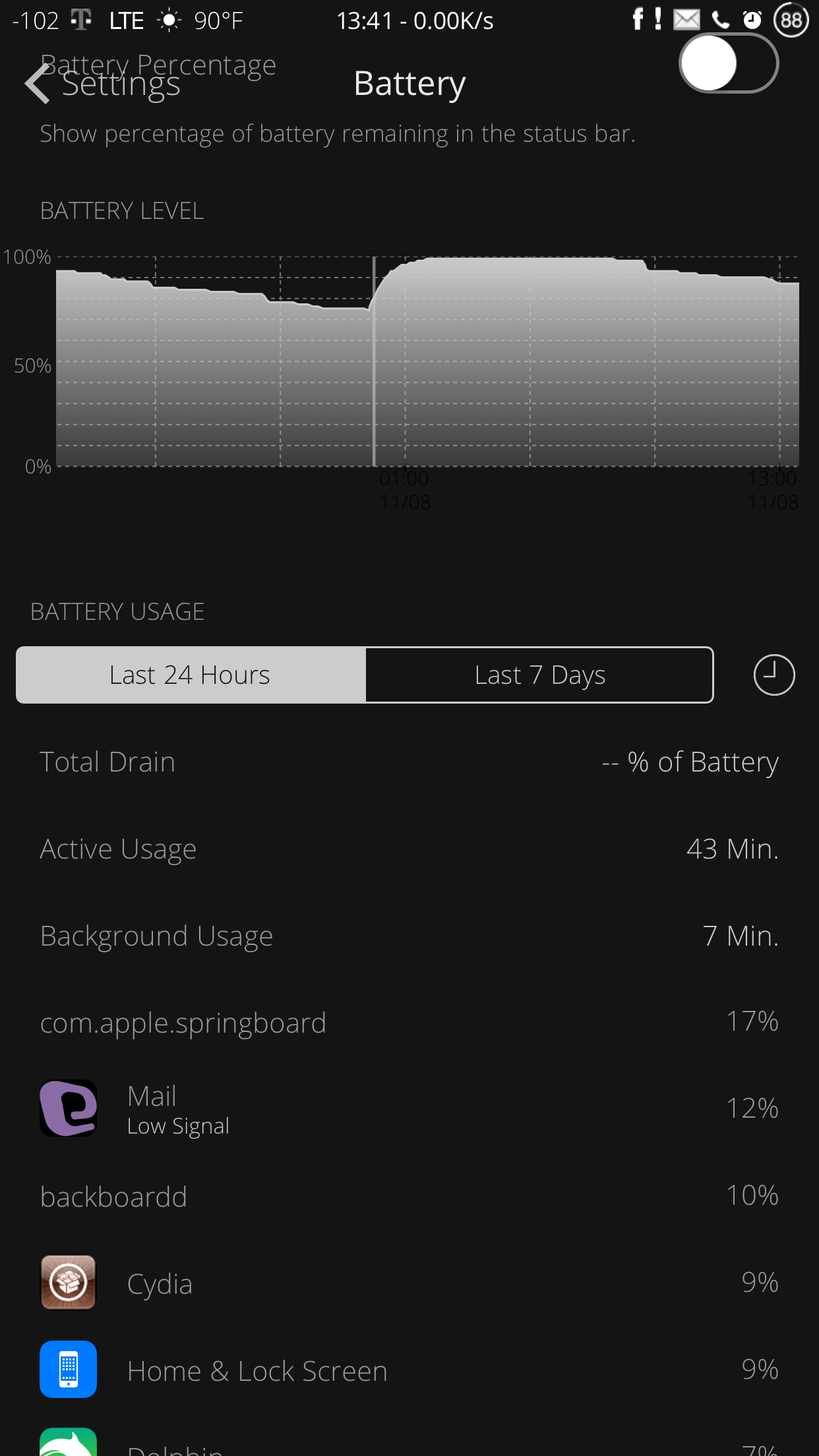Toggle the Battery Percentage switch
The image size is (819, 1456).
click(729, 63)
